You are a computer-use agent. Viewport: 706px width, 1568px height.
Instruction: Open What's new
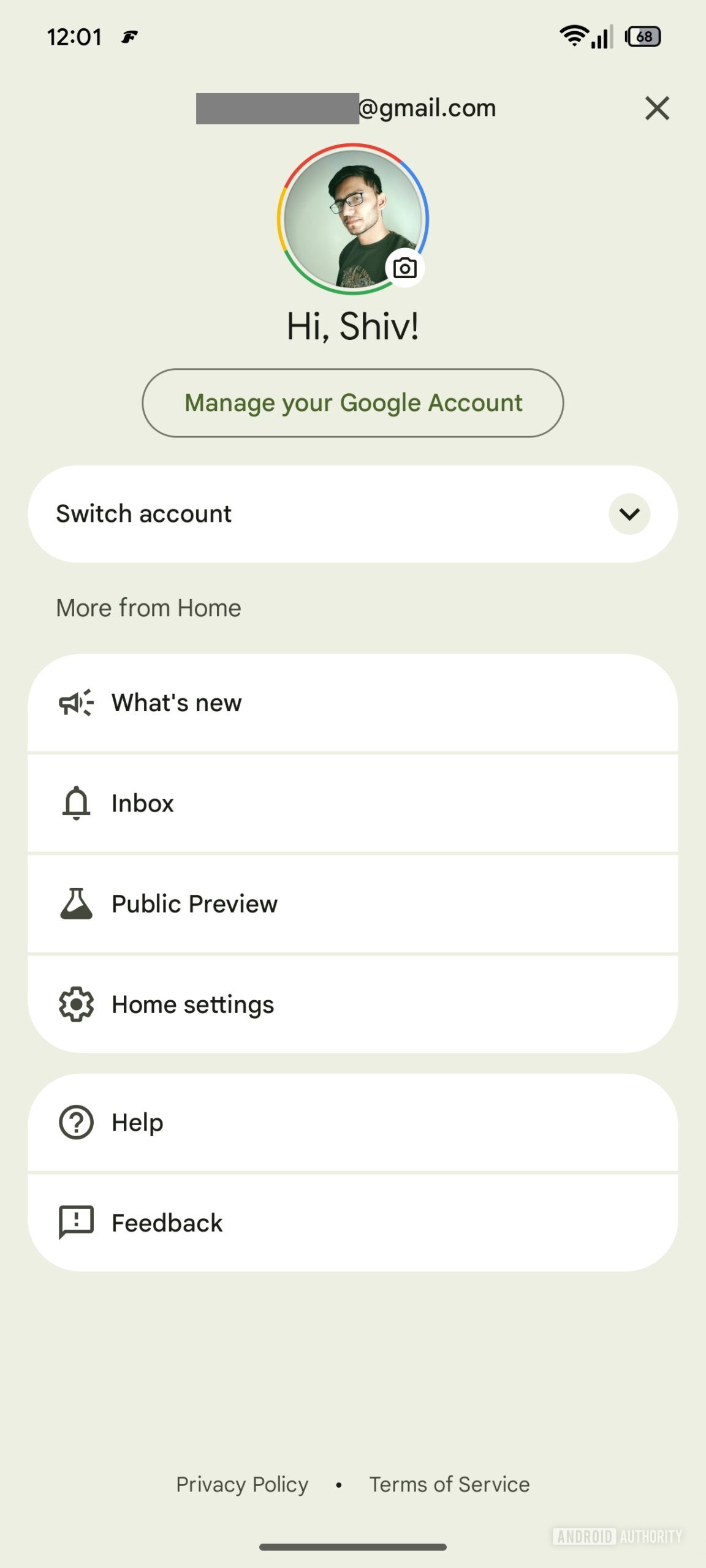pyautogui.click(x=353, y=703)
